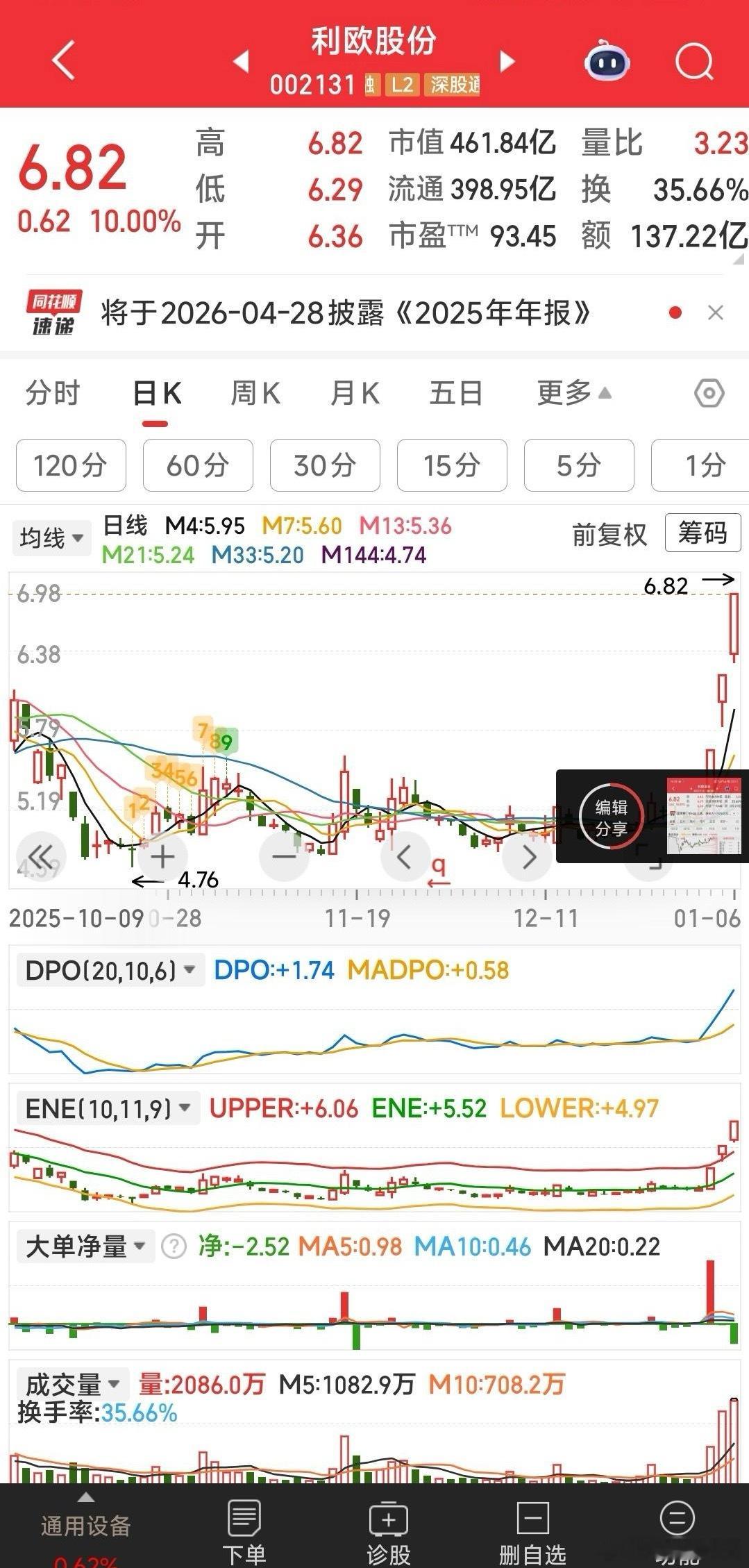Select the 月K chart tab
Viewport: 749px width, 1568px height.
click(x=355, y=394)
